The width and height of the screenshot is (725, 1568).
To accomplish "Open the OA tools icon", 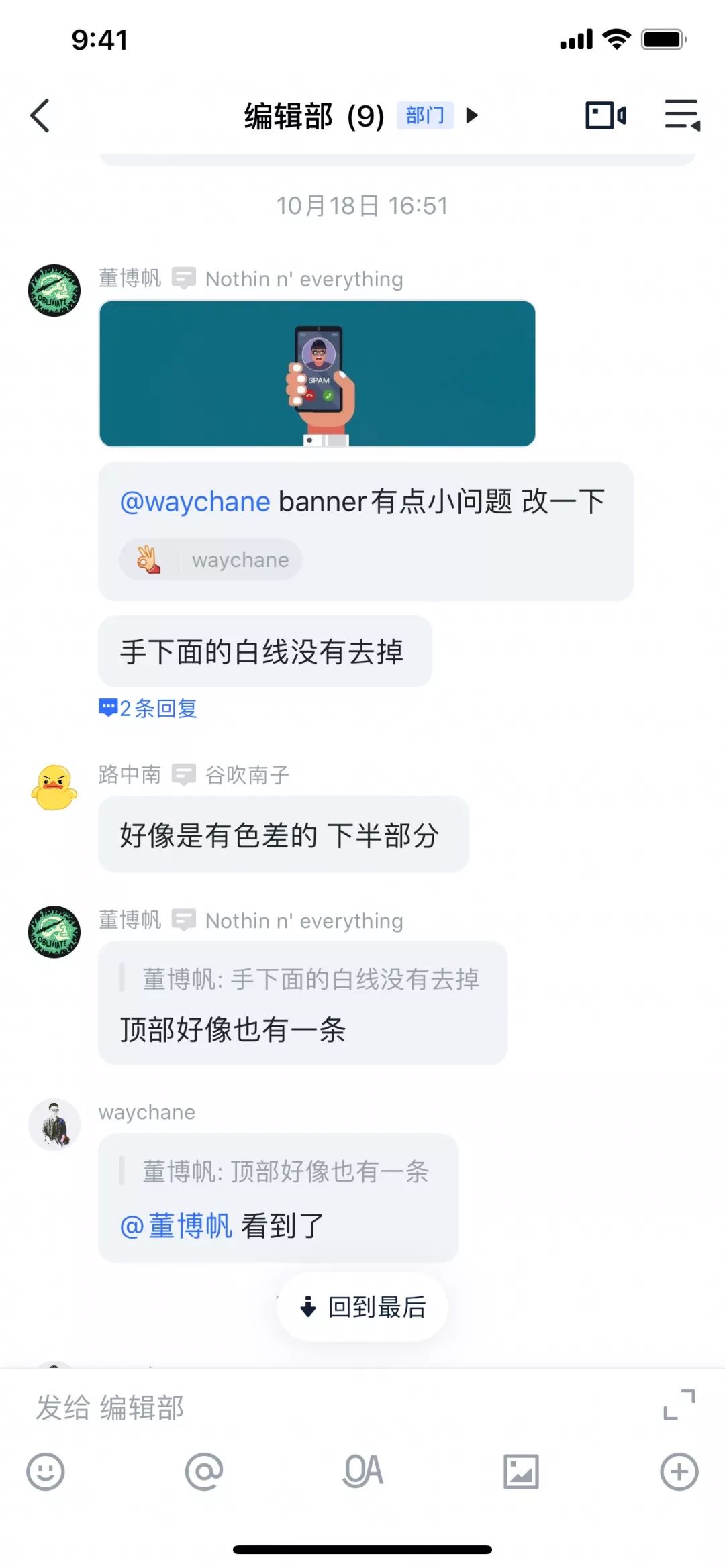I will 362,1471.
